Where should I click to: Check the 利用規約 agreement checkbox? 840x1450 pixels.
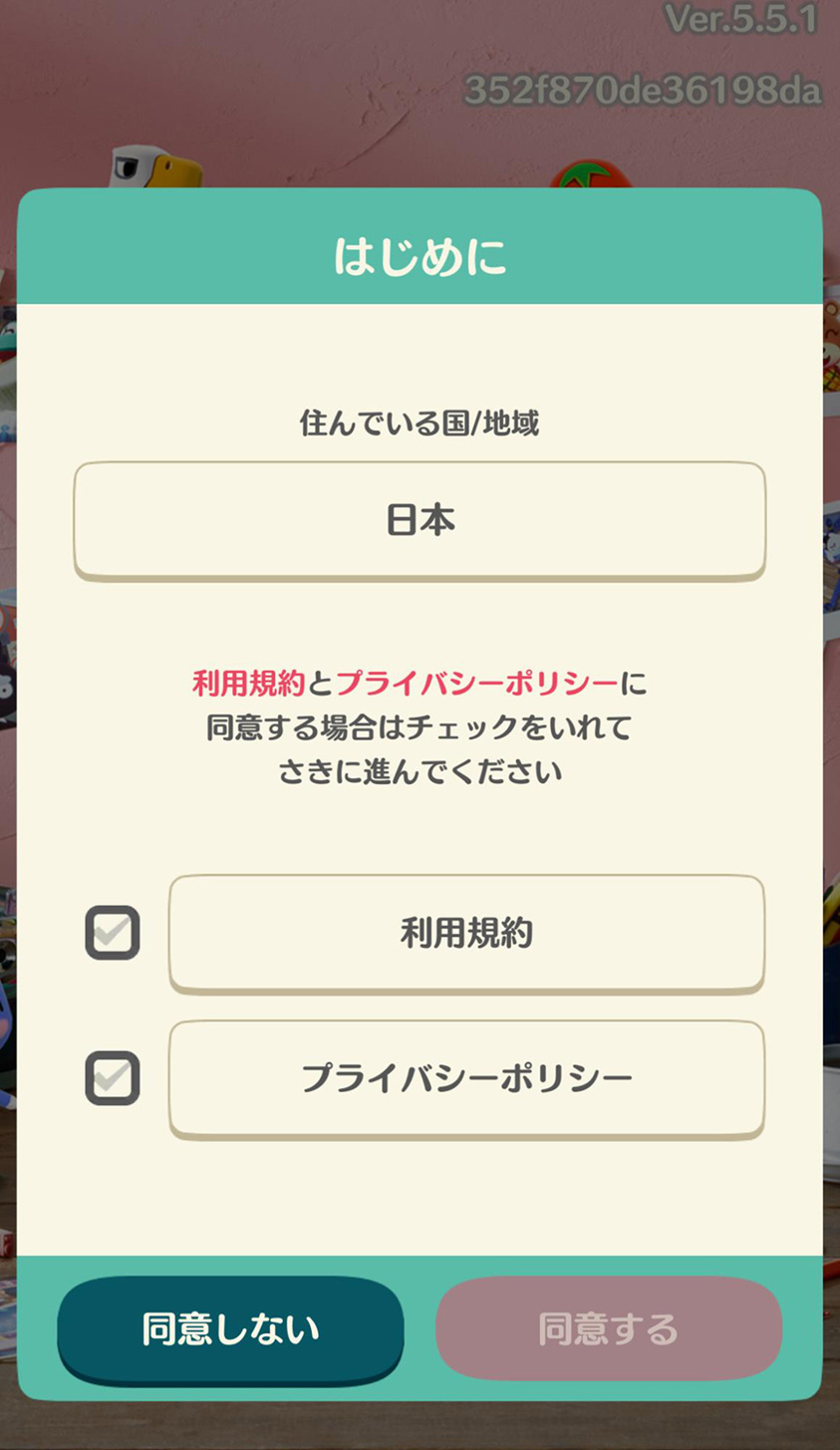(112, 933)
